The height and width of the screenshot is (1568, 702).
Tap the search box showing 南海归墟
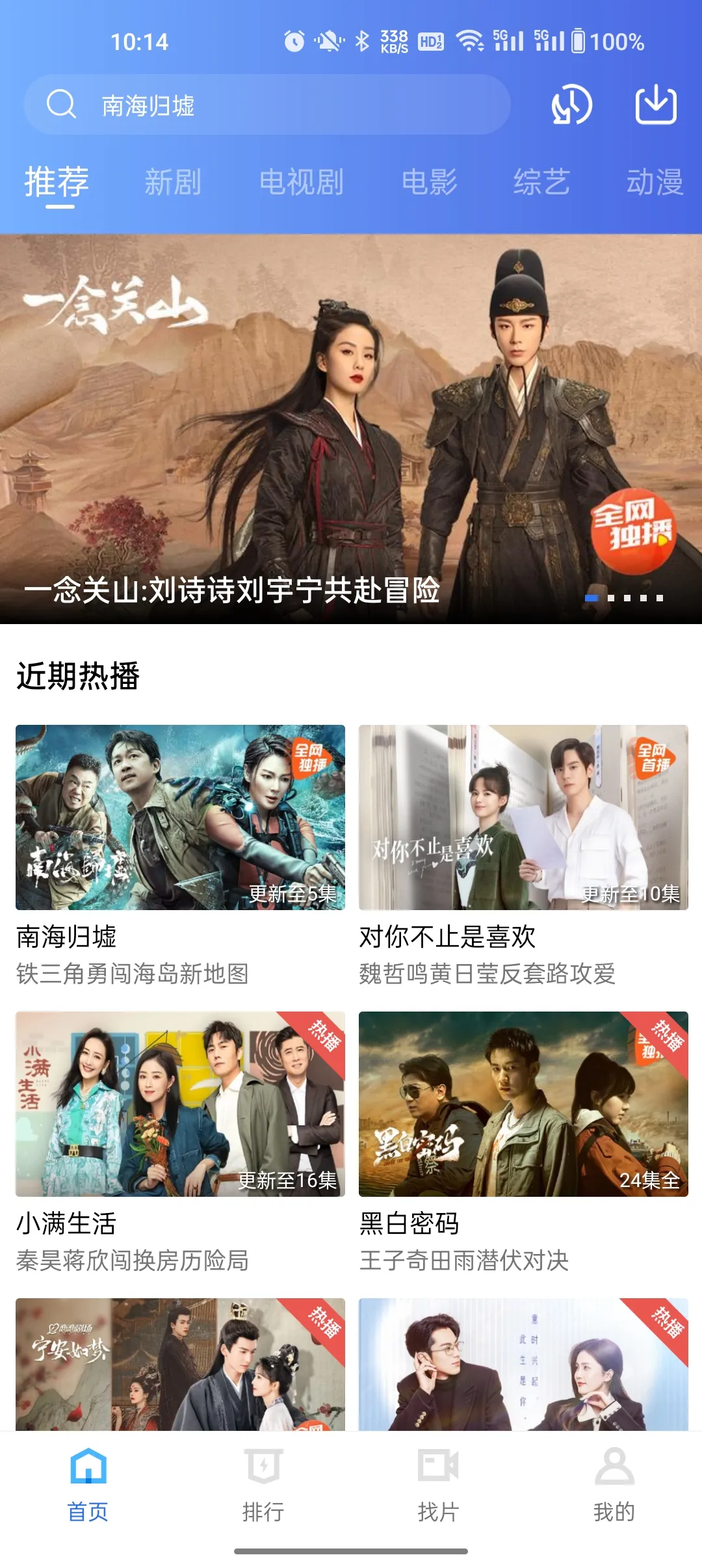coord(266,105)
